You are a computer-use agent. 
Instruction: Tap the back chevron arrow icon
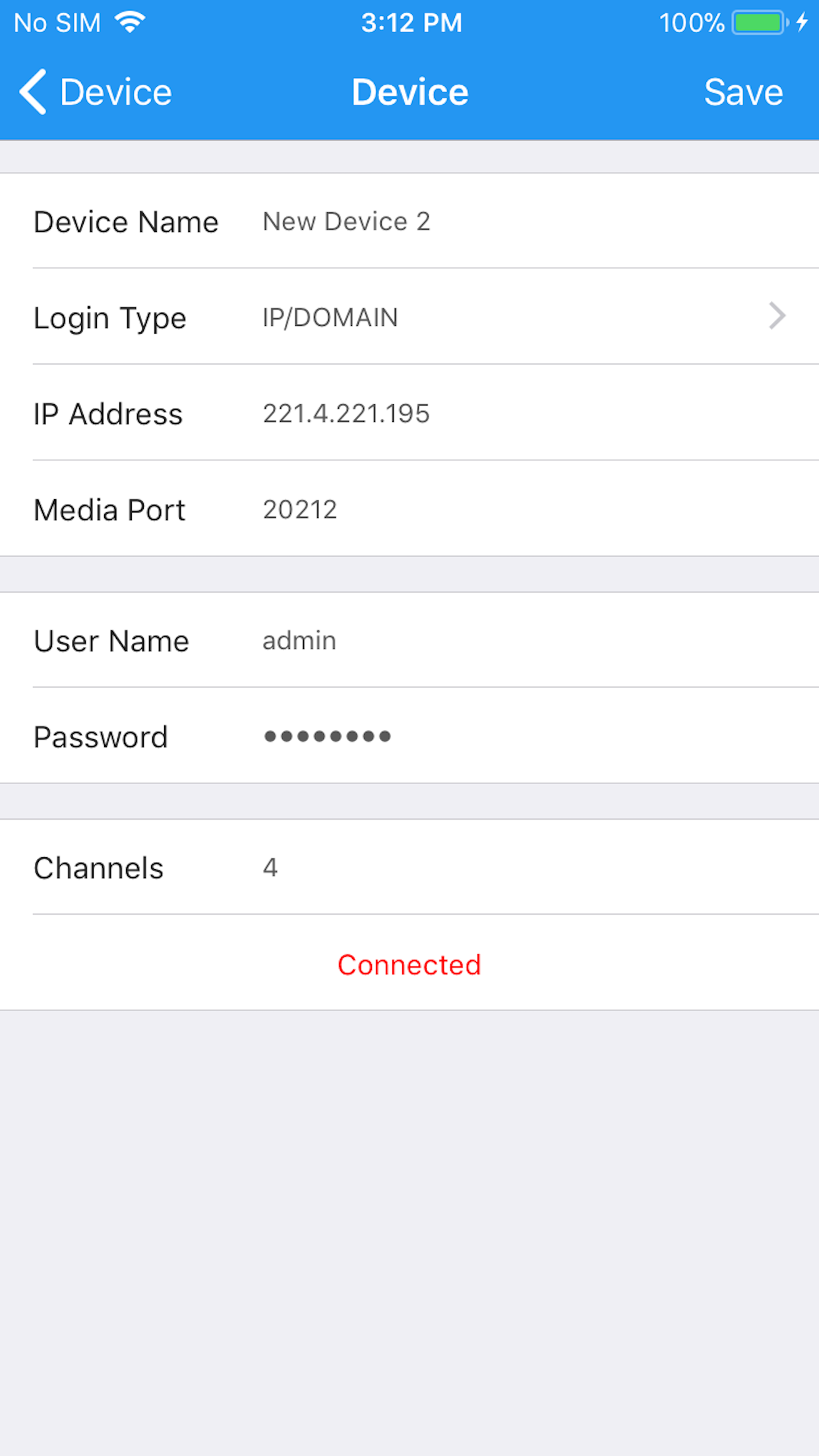31,91
